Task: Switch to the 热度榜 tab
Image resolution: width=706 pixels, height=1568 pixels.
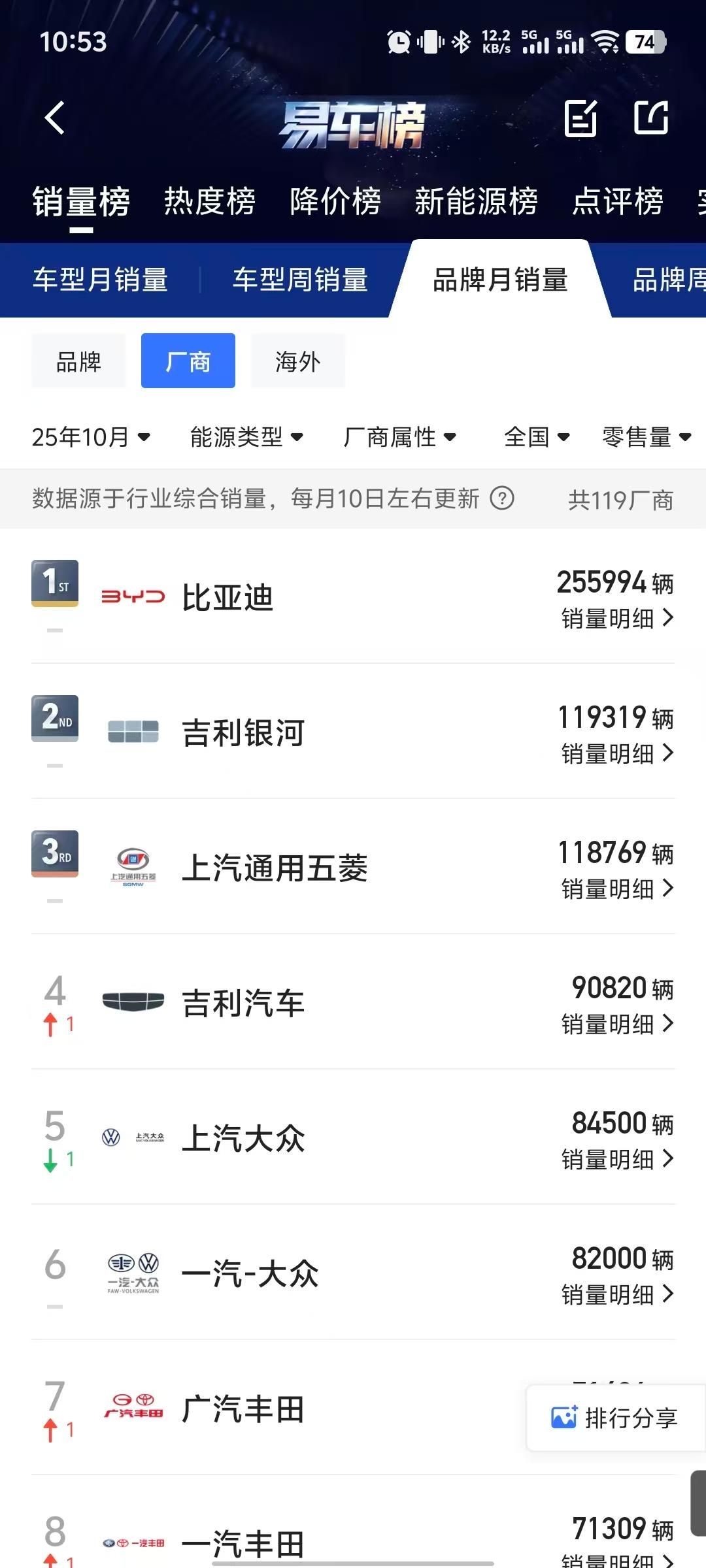Action: pyautogui.click(x=210, y=201)
